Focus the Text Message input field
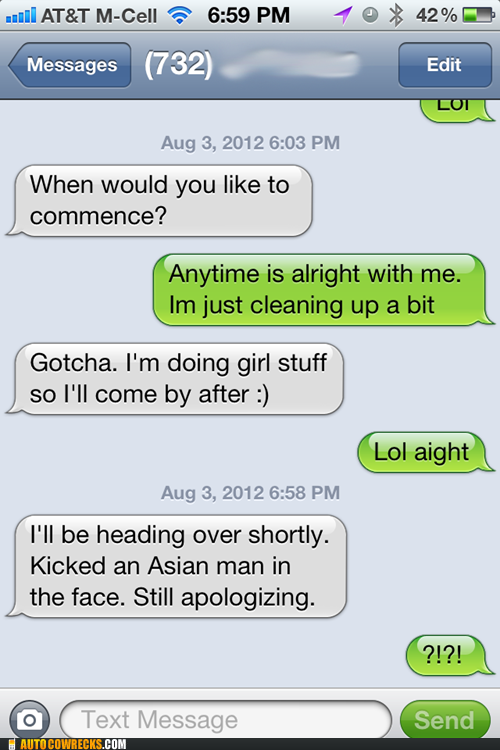The image size is (500, 750). (226, 720)
